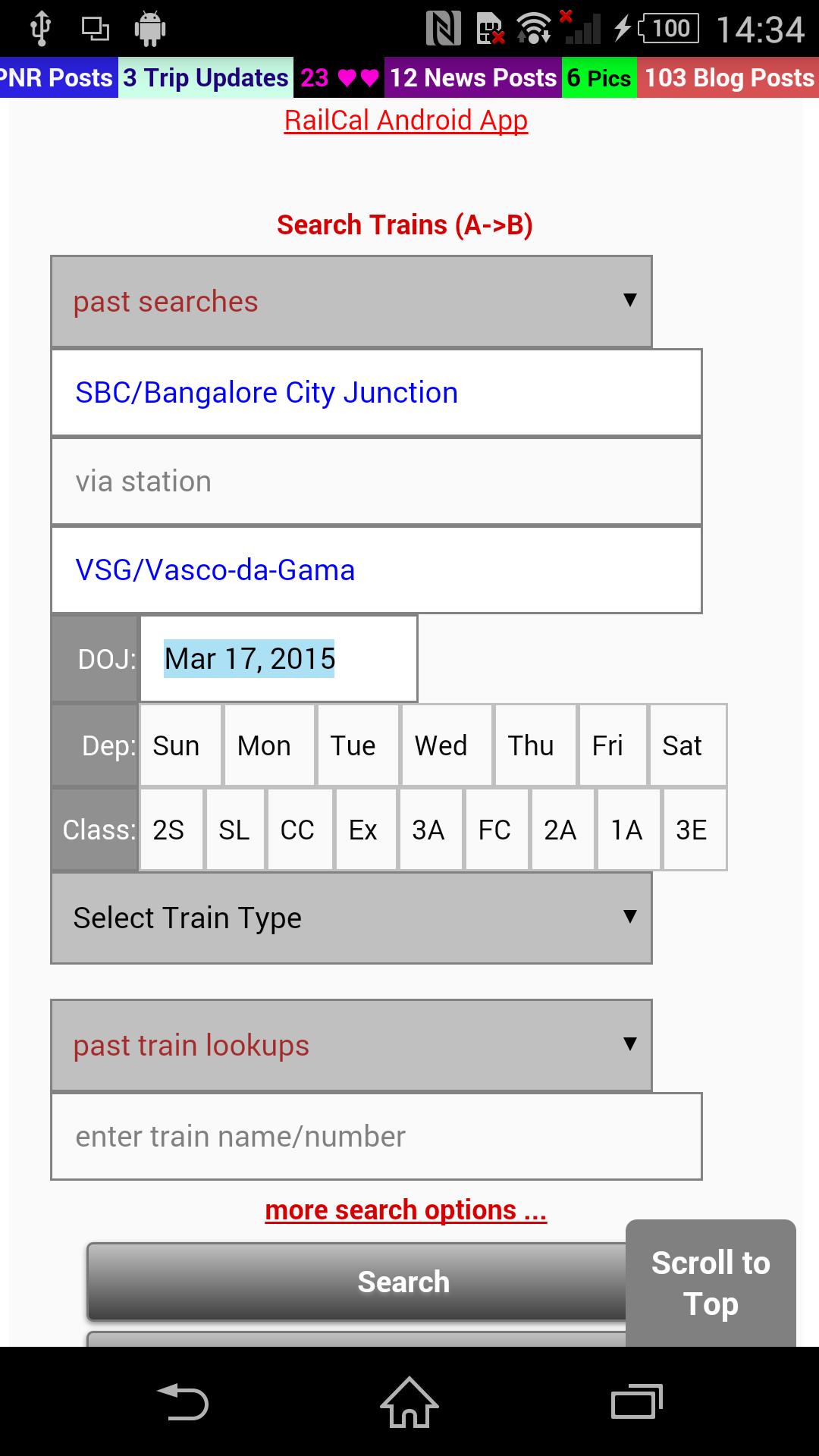819x1456 pixels.
Task: Open the 6 Pics section
Action: pos(598,77)
